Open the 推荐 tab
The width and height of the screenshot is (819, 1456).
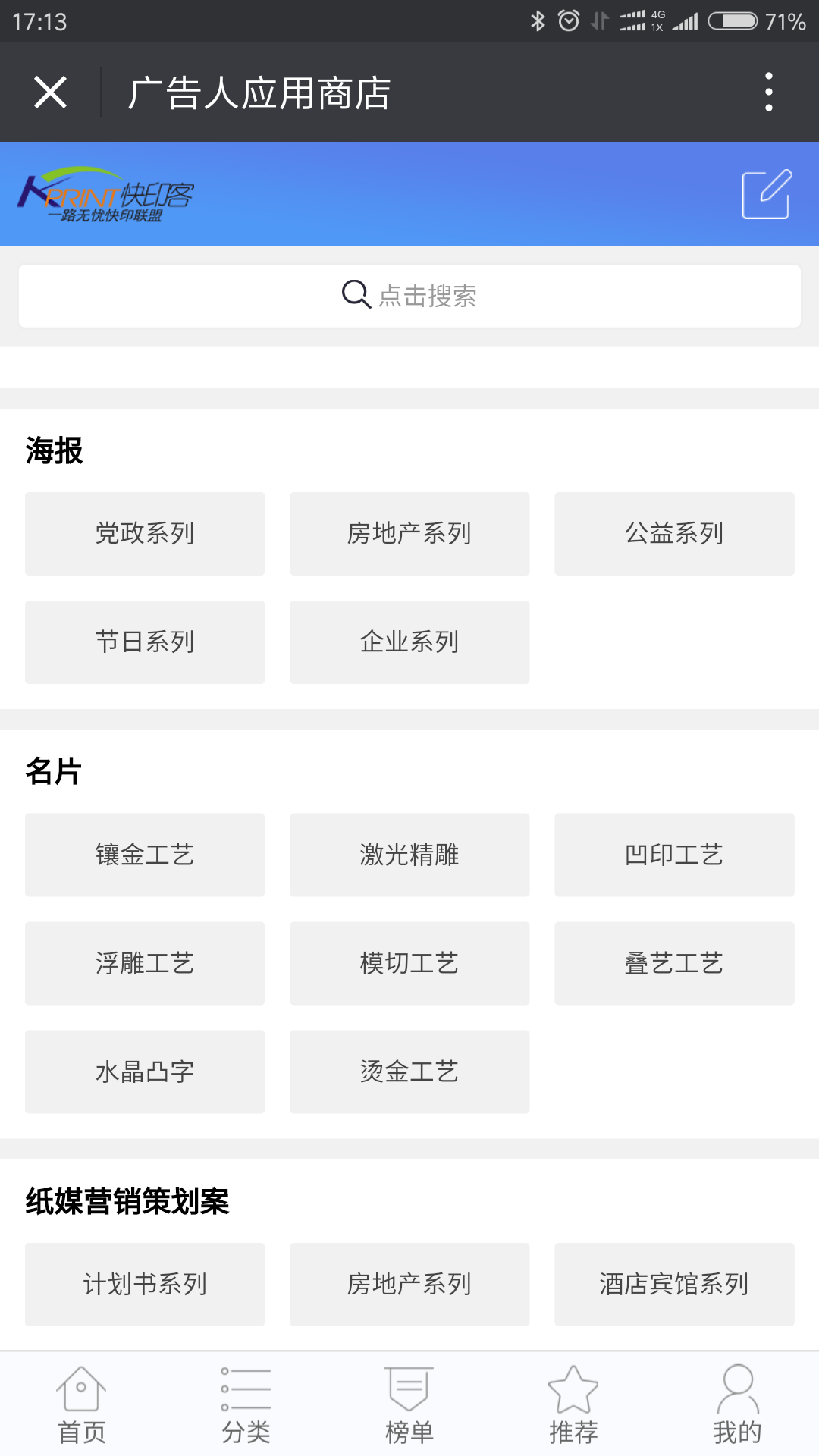pyautogui.click(x=573, y=1404)
